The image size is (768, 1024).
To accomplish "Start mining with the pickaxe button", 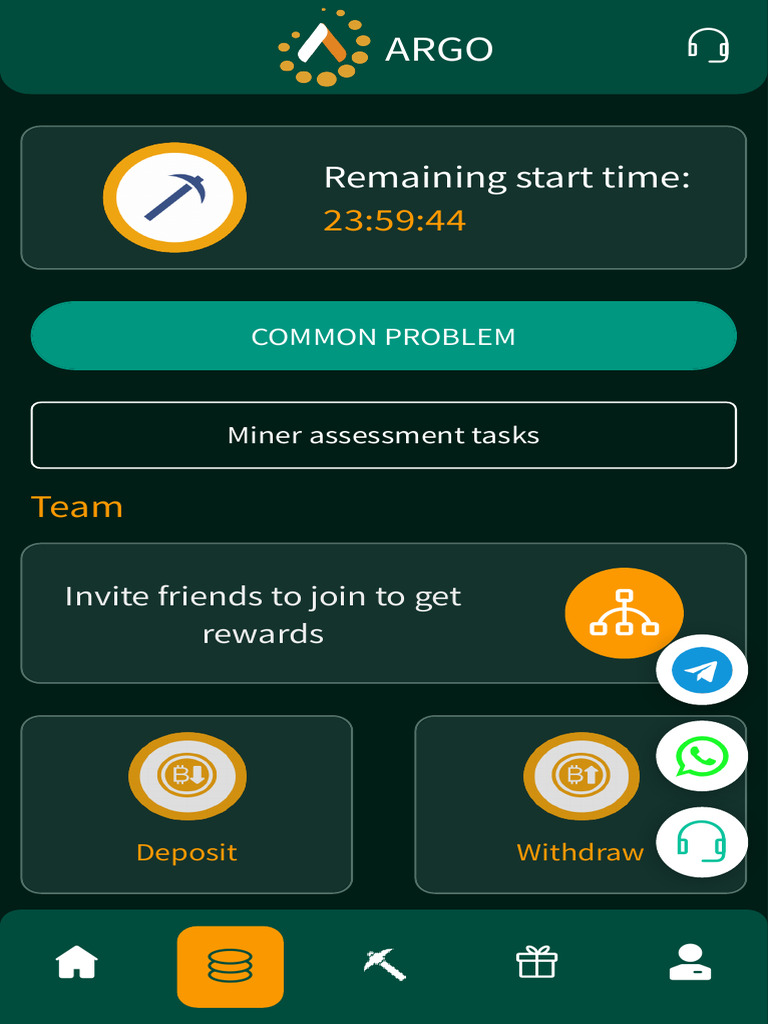I will 175,198.
